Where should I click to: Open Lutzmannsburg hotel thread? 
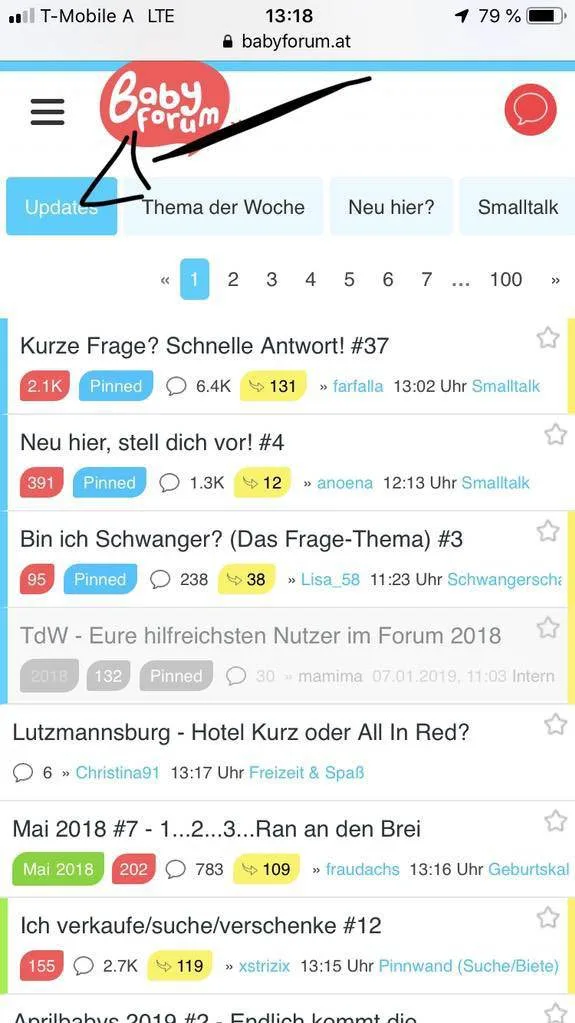pyautogui.click(x=241, y=732)
